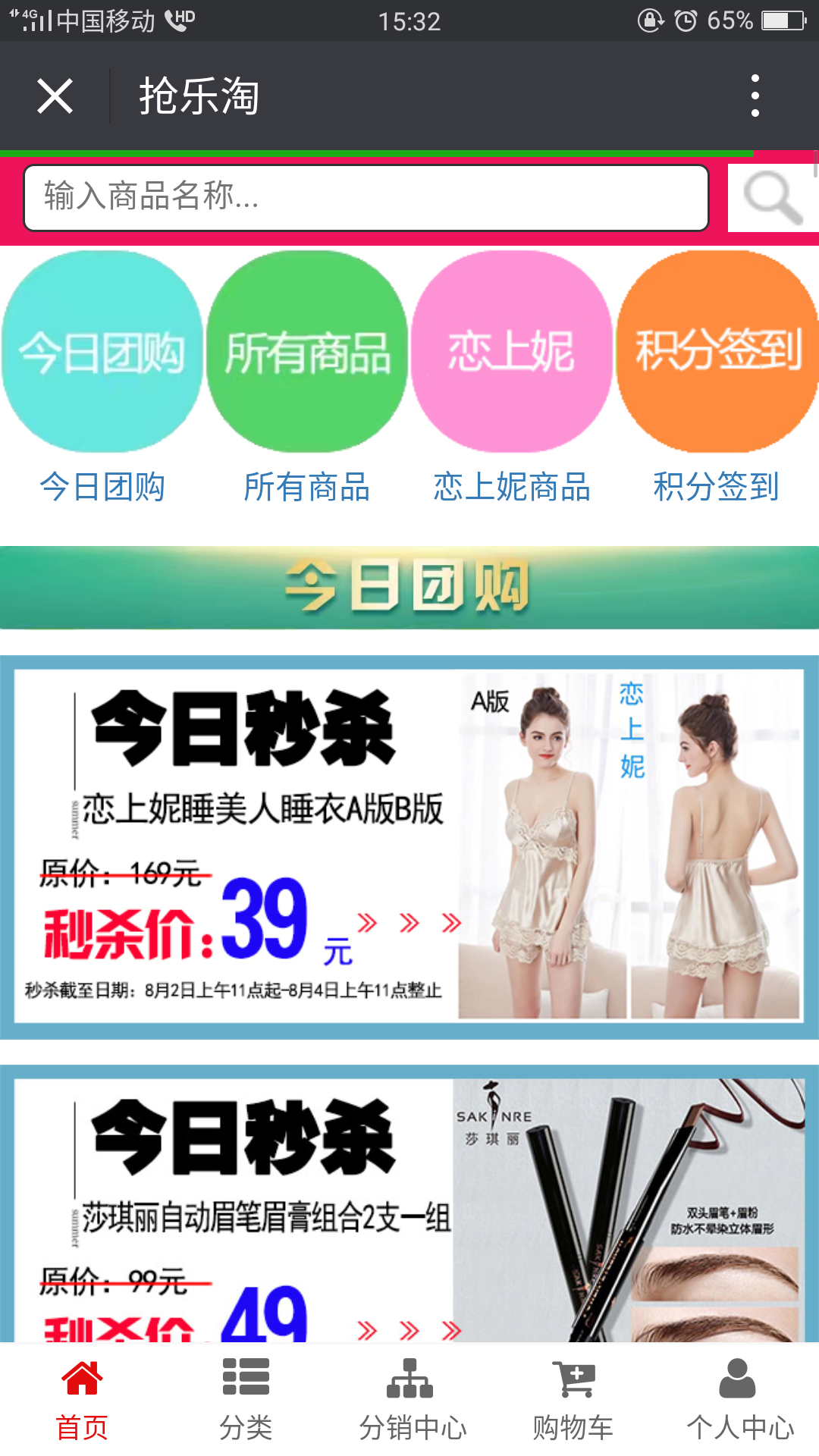This screenshot has width=819, height=1456.
Task: Open the 个人中心 tab
Action: pyautogui.click(x=739, y=1399)
